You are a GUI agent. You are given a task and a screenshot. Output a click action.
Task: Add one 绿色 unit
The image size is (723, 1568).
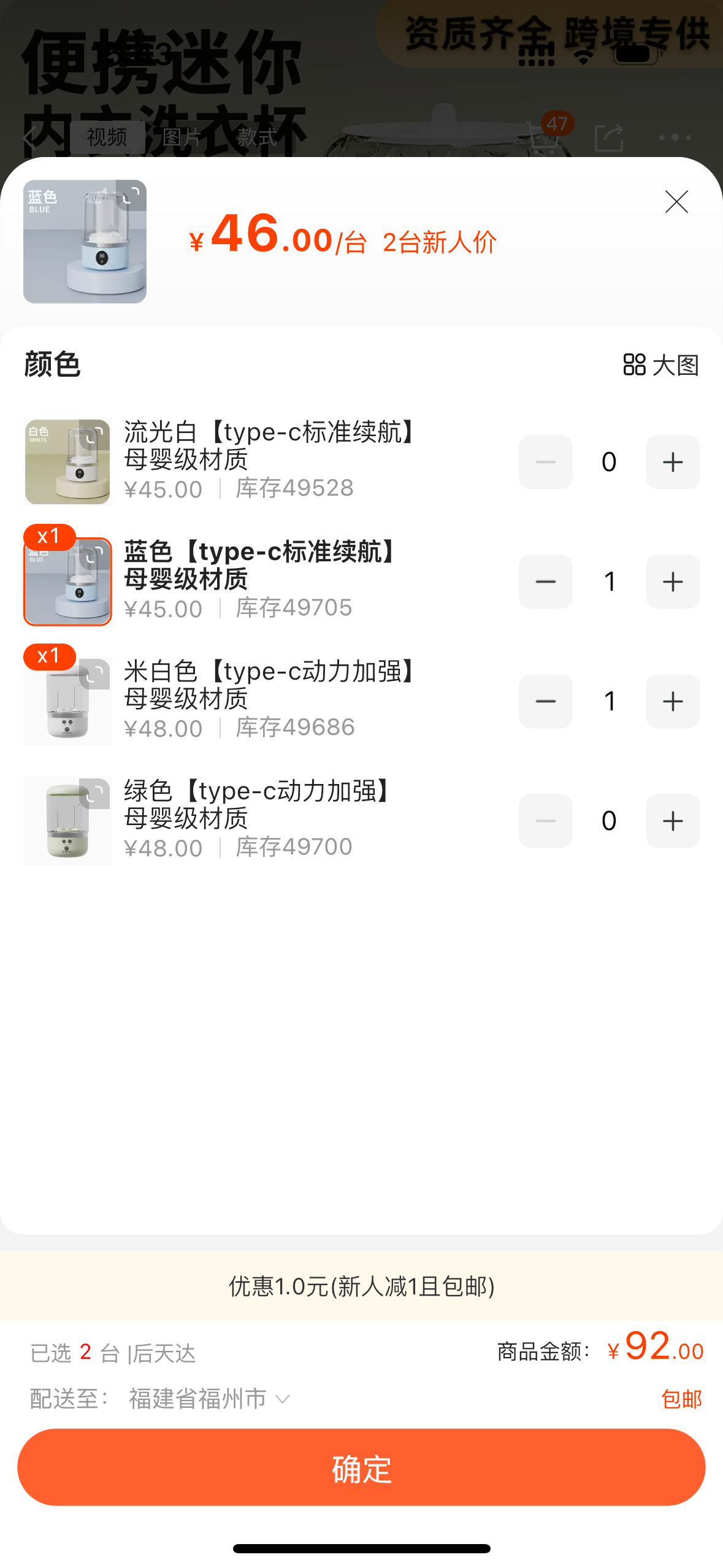click(672, 821)
